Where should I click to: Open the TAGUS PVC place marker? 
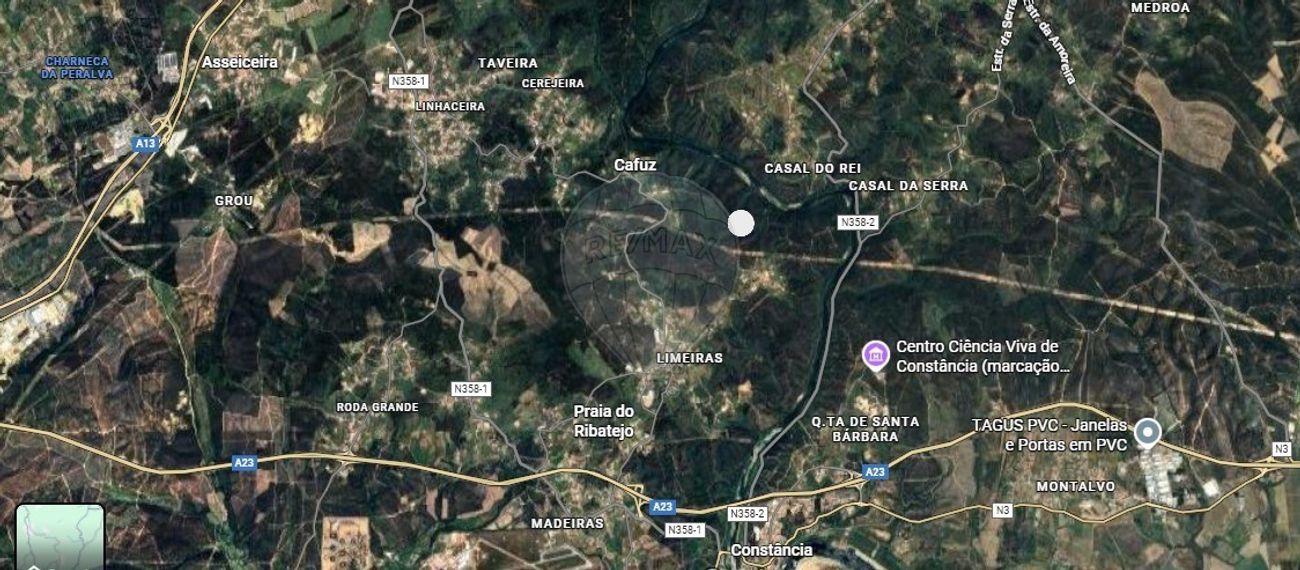1147,432
